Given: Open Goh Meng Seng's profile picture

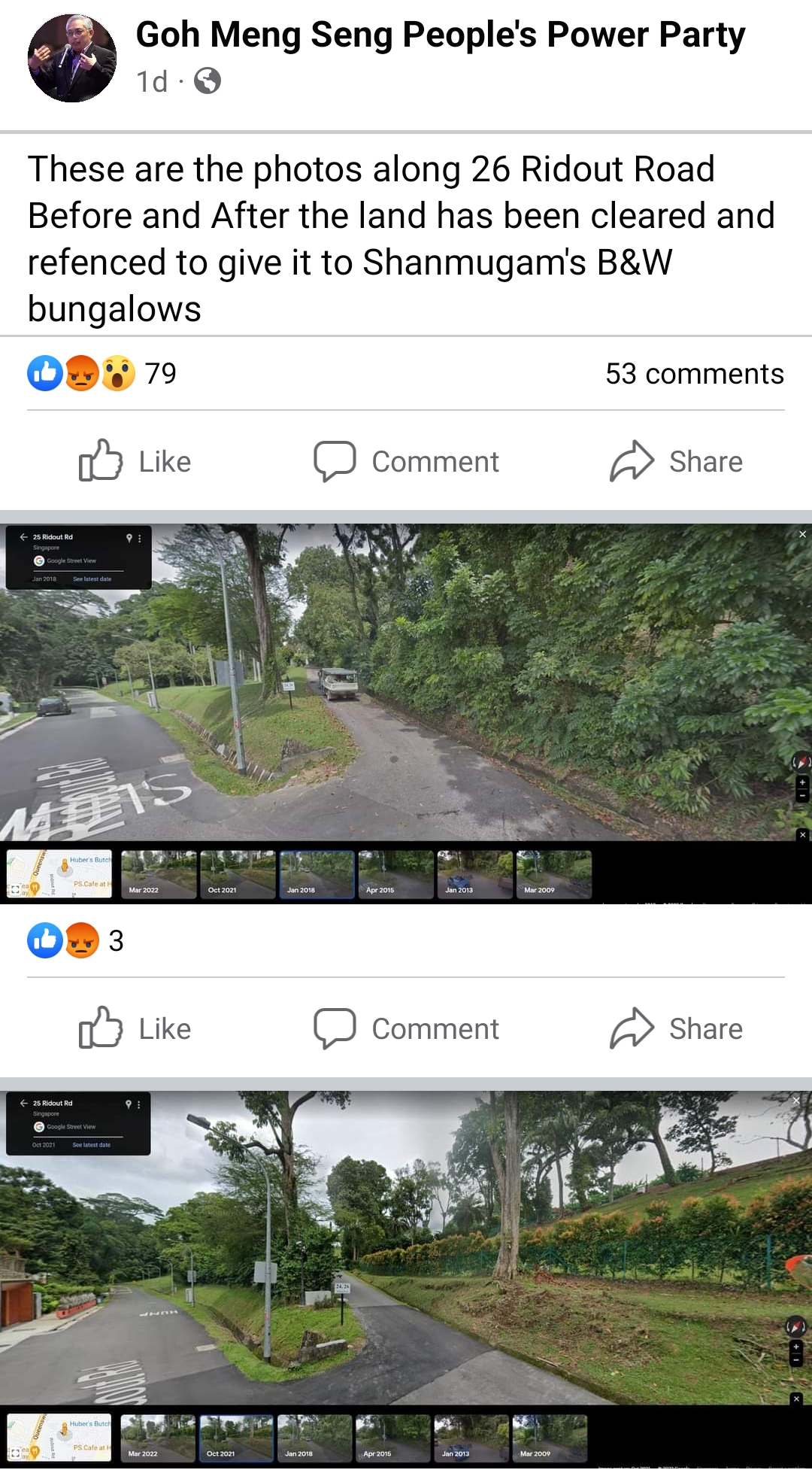Looking at the screenshot, I should pos(72,58).
